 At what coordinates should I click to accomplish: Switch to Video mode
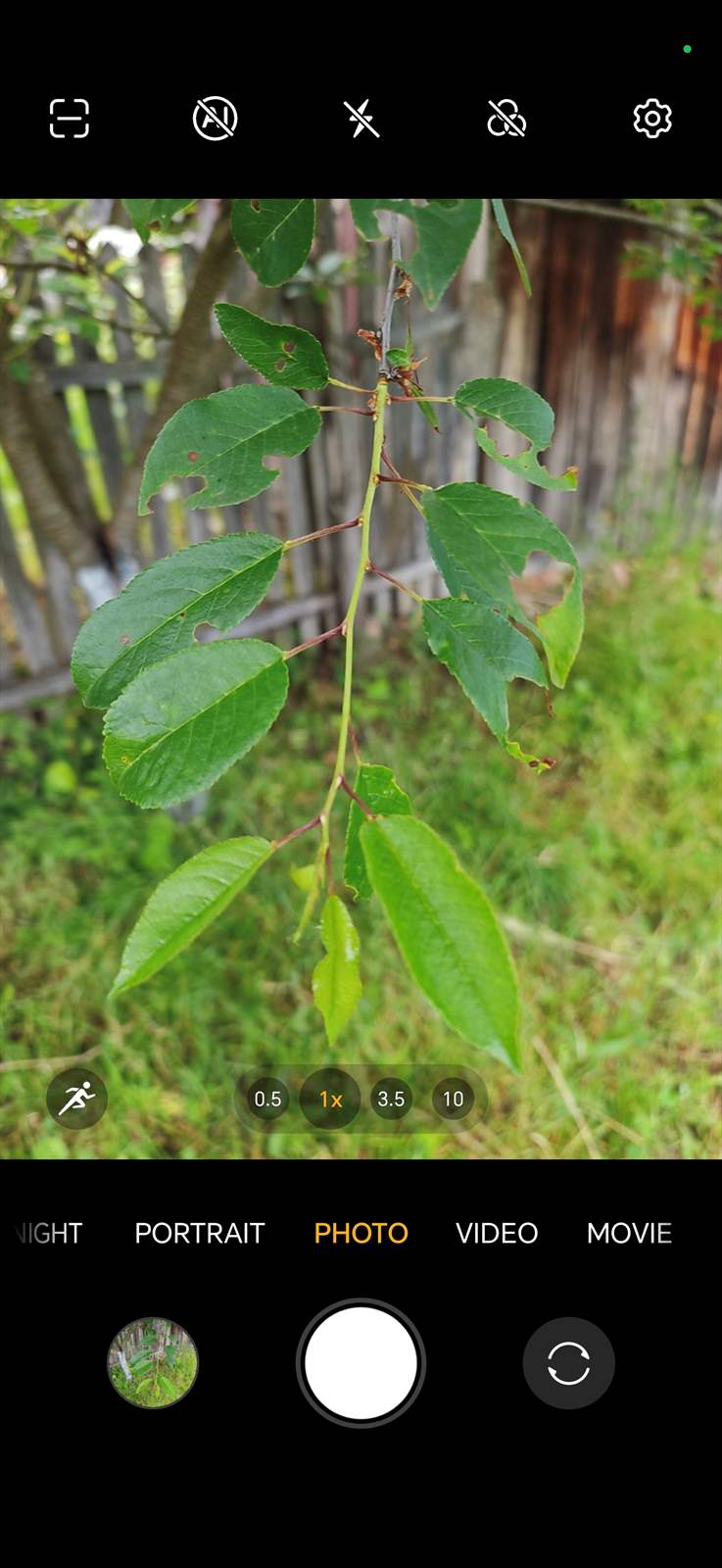pos(497,1233)
